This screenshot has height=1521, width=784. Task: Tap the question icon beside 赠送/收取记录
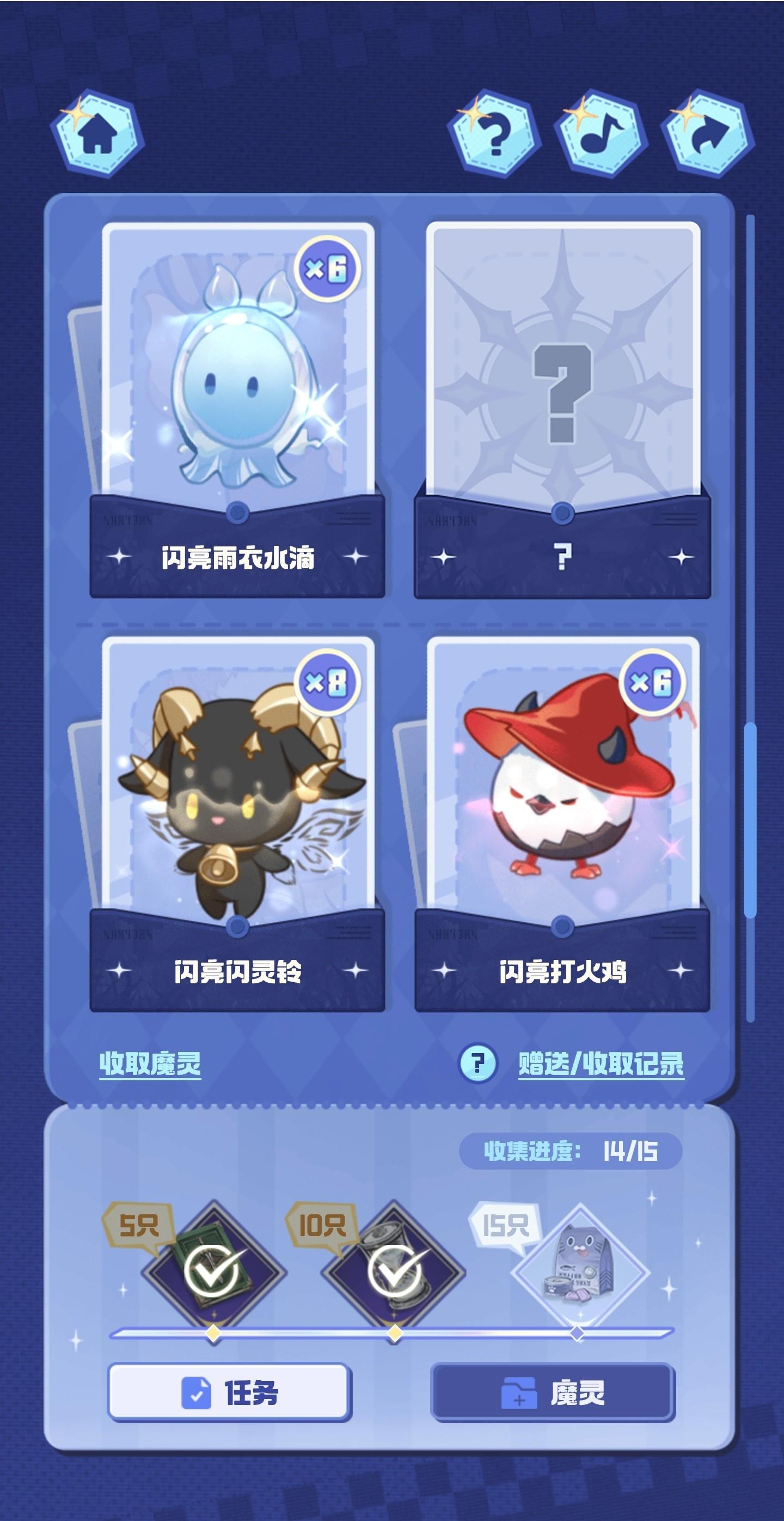tap(478, 1063)
